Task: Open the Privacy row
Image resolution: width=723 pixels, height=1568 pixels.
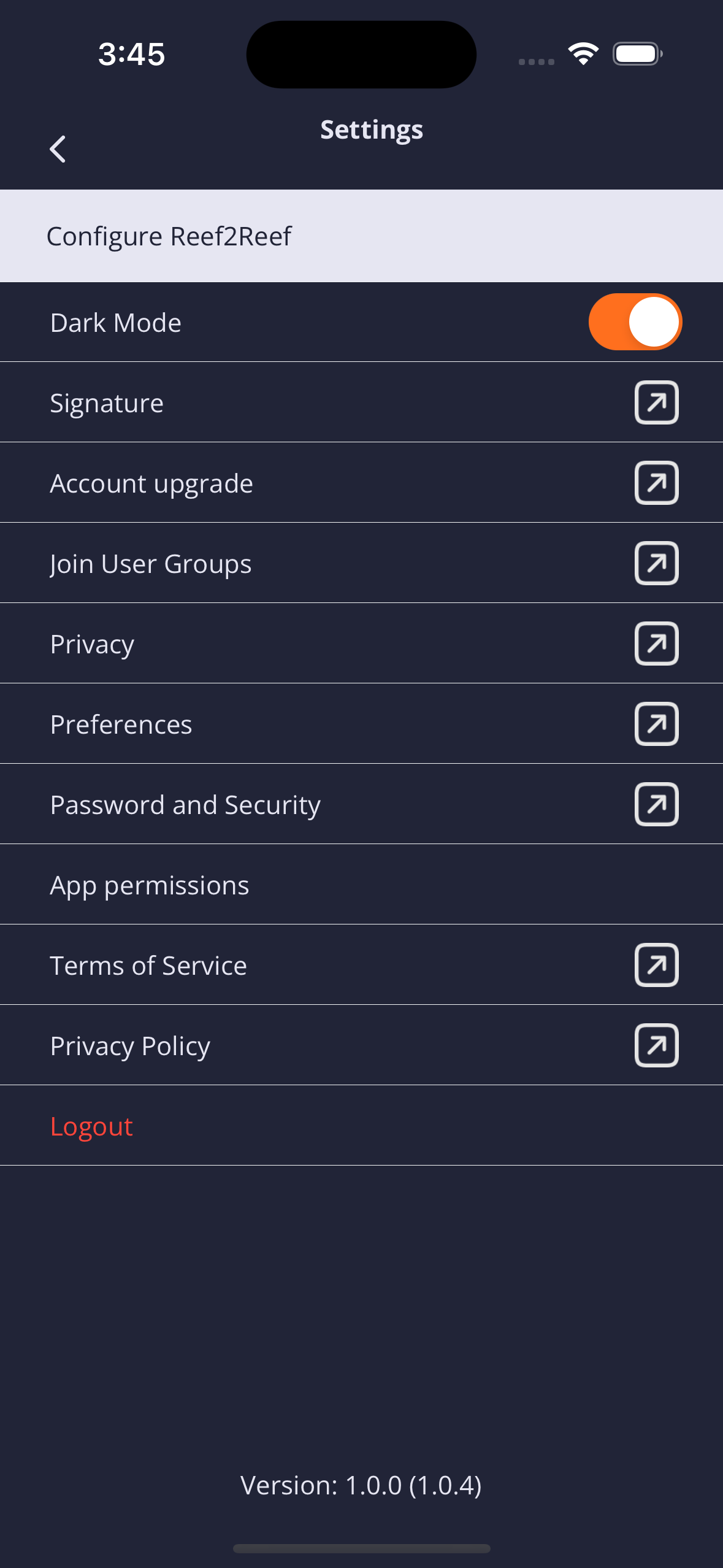Action: [x=361, y=644]
